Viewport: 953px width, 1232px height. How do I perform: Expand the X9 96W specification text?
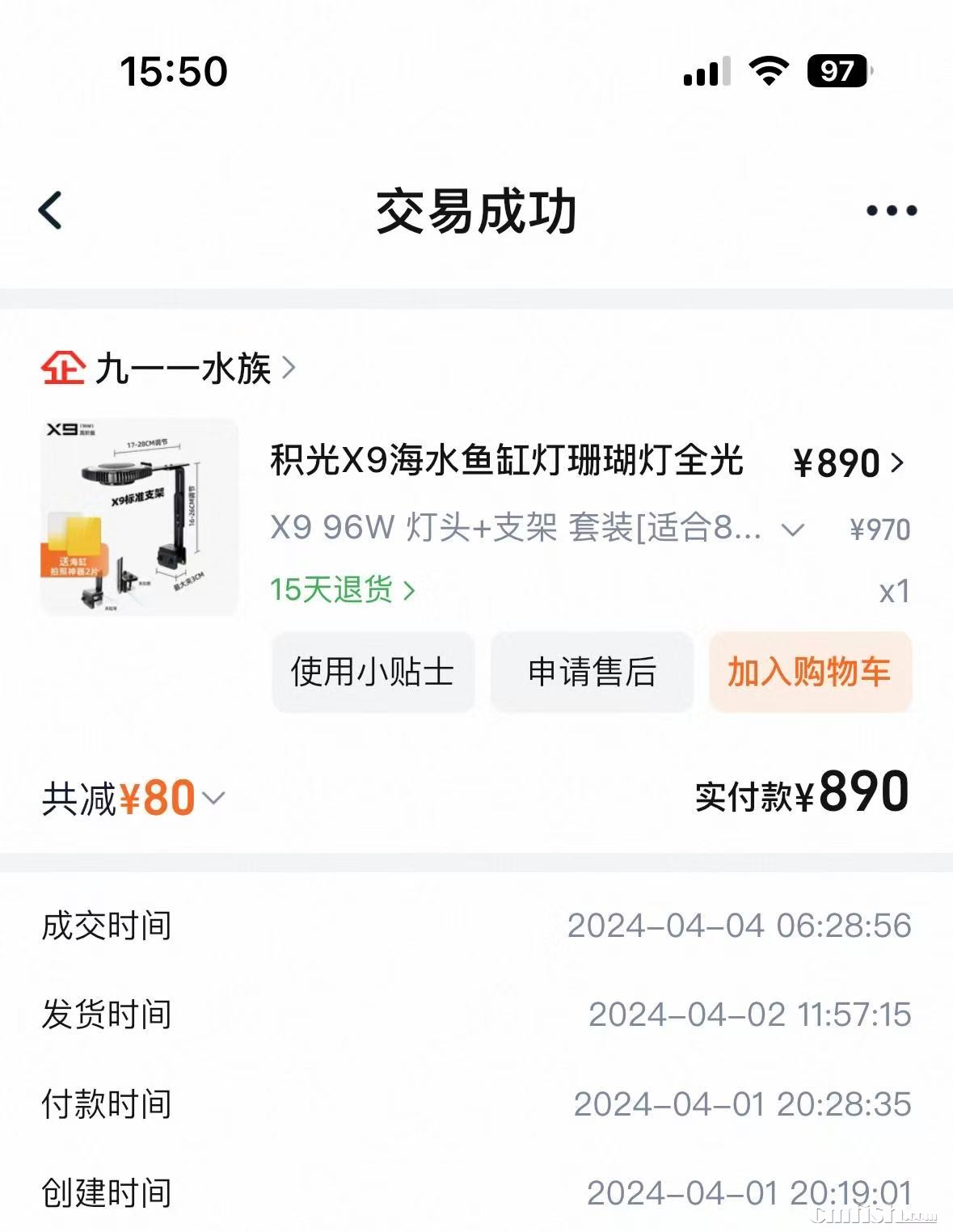793,530
